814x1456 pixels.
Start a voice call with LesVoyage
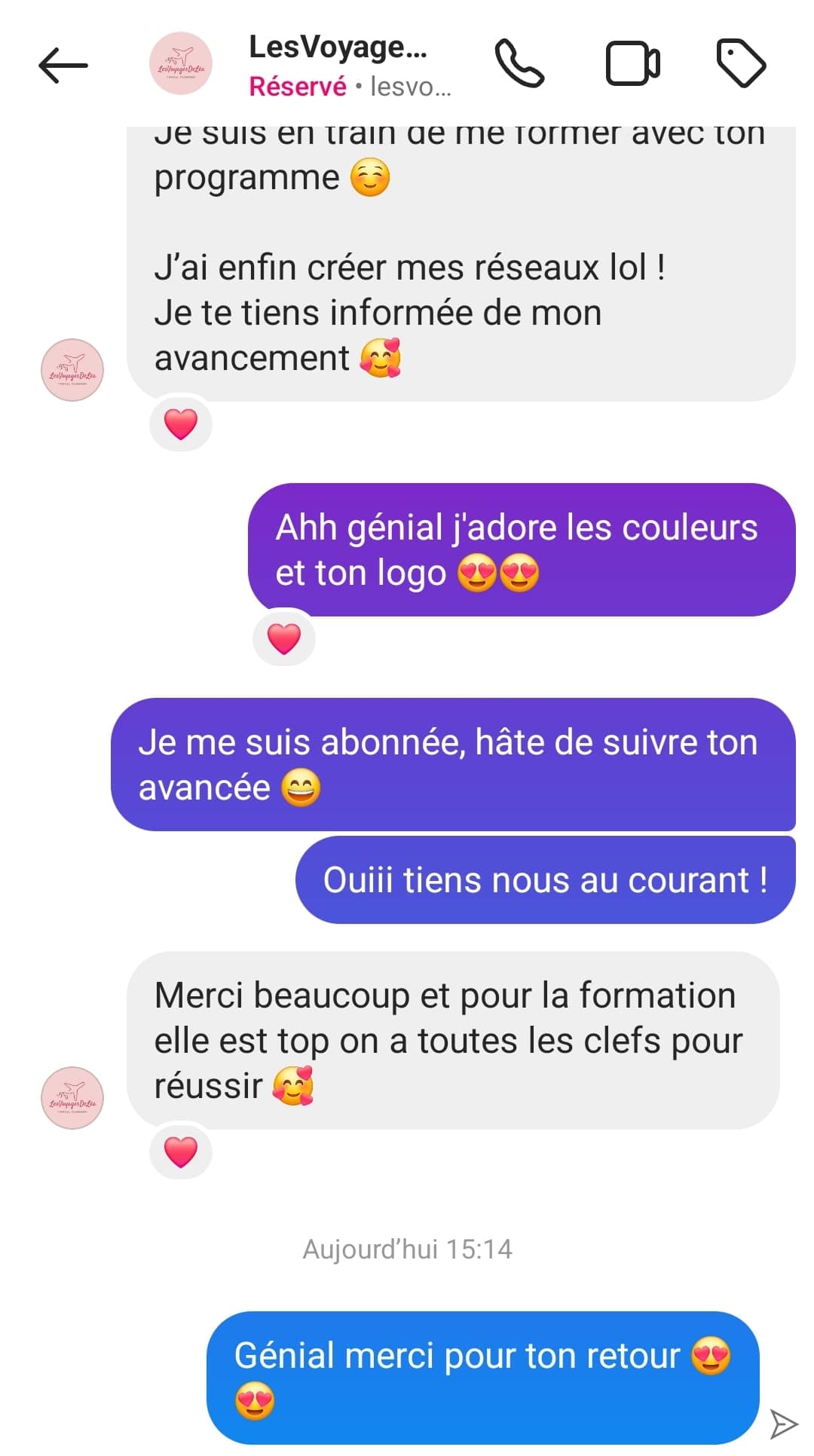click(519, 64)
